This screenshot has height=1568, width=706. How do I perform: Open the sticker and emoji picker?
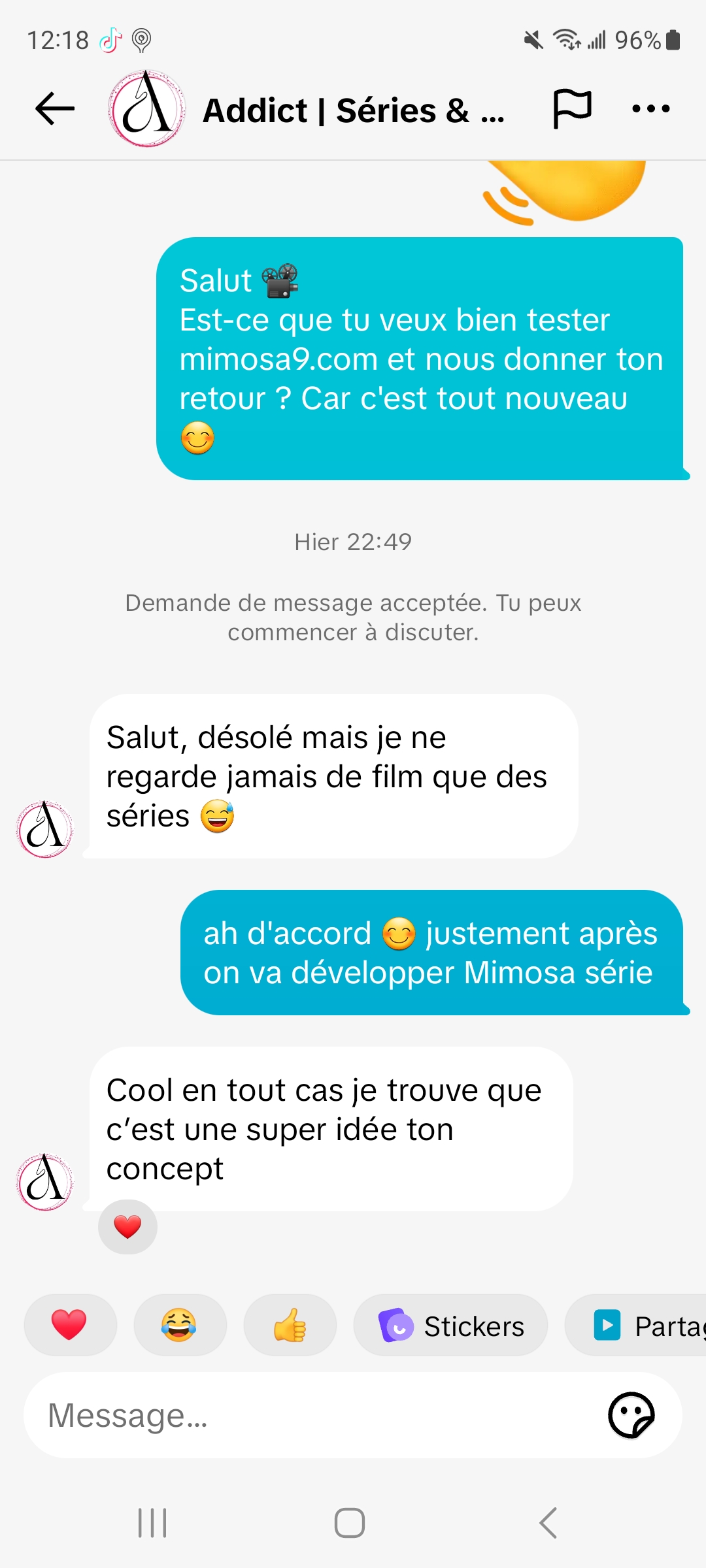(631, 1416)
